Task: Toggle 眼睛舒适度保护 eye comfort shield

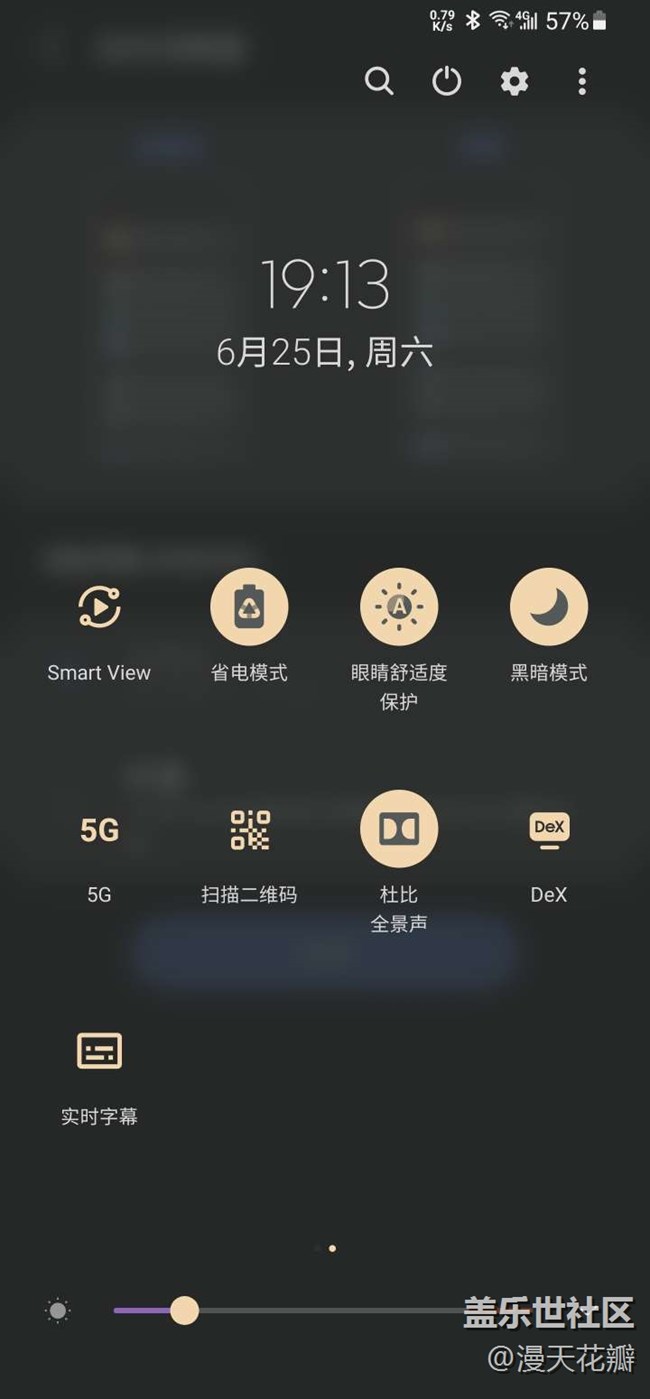Action: tap(399, 607)
